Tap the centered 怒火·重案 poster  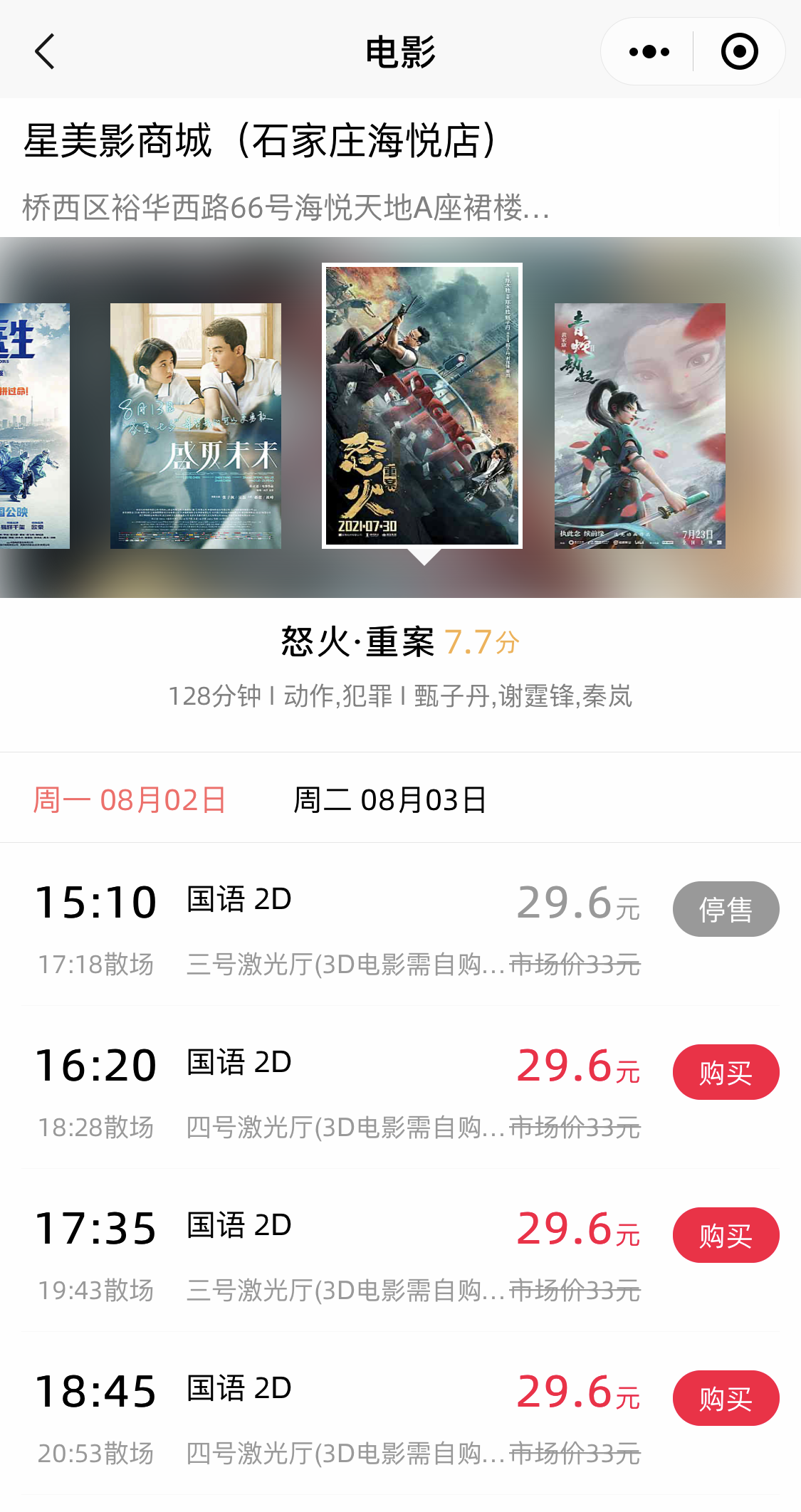pos(422,405)
